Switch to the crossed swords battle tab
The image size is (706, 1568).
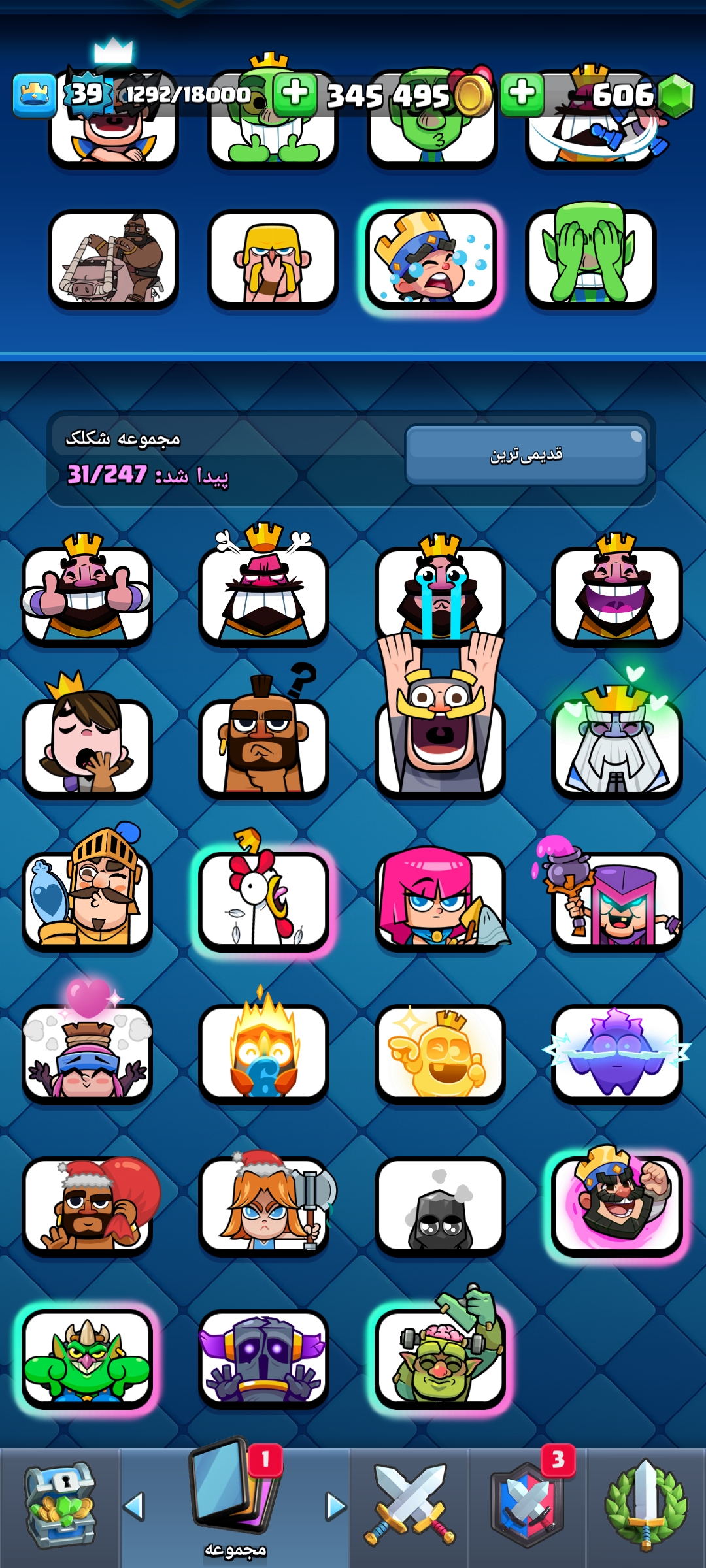[x=409, y=1507]
